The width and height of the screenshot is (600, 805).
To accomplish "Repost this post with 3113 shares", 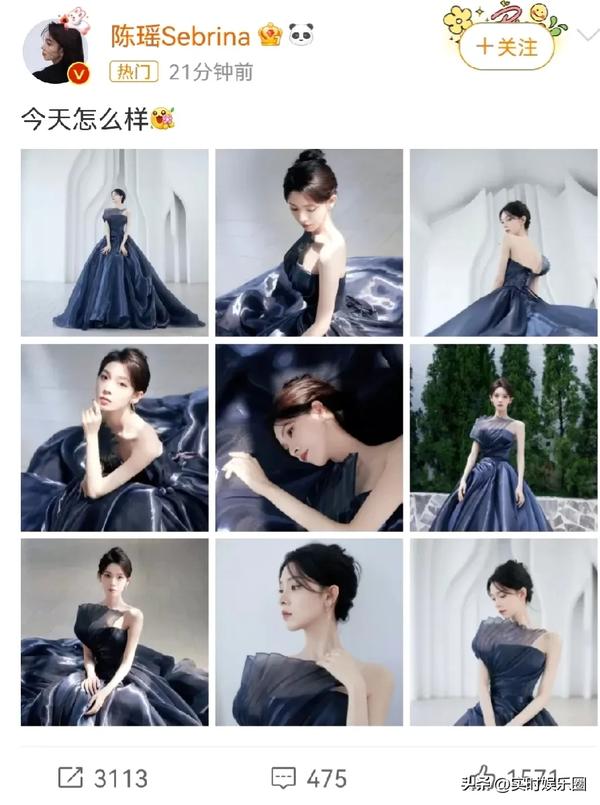I will 104,778.
